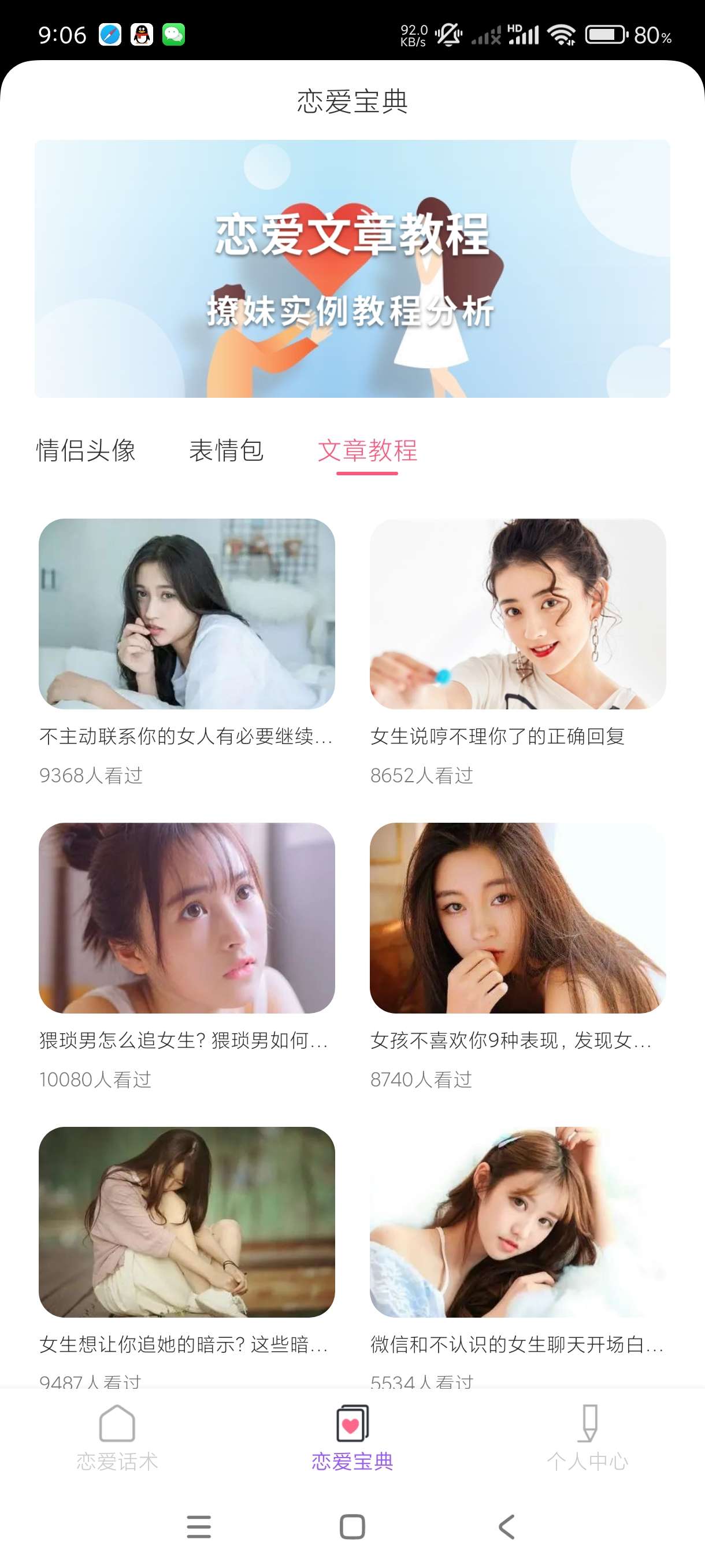The image size is (705, 1568).
Task: View the article 女生想让你追她的暗示
Action: (187, 1222)
